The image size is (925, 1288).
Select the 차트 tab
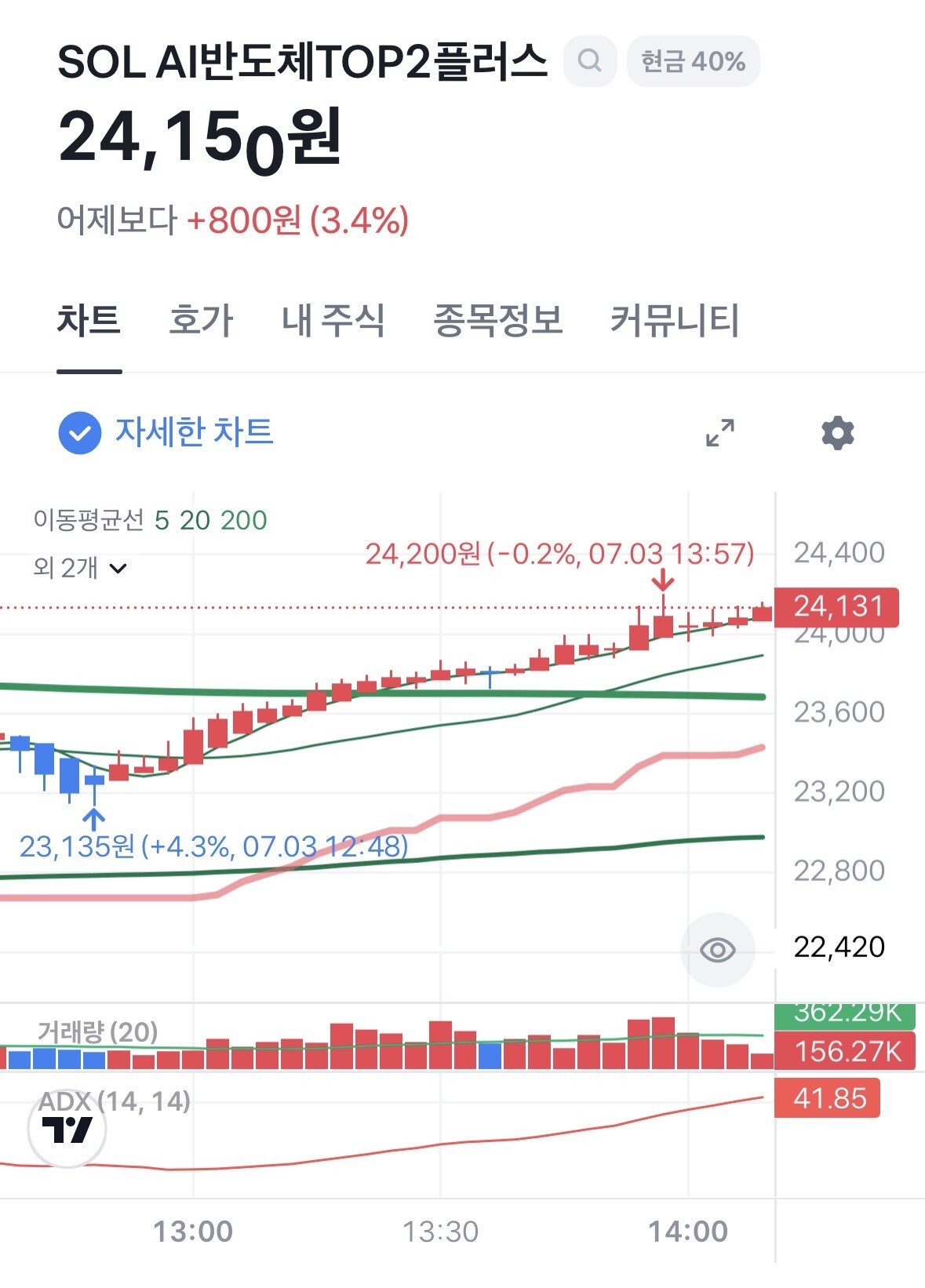(x=89, y=320)
